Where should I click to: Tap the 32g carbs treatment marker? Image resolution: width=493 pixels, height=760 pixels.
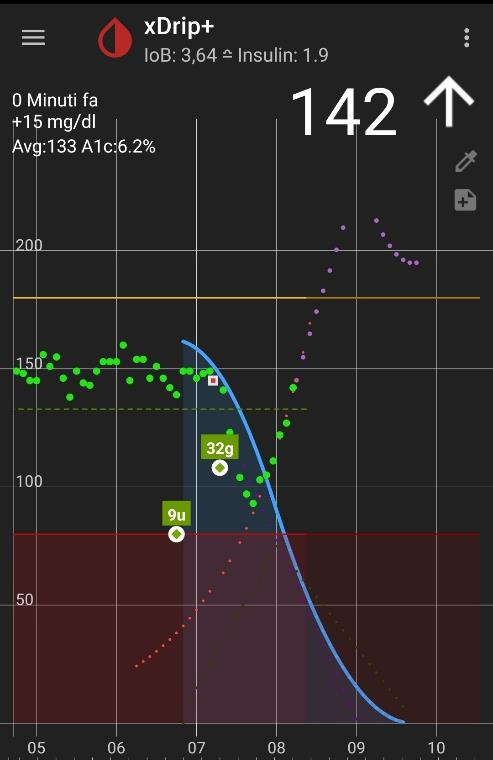220,468
